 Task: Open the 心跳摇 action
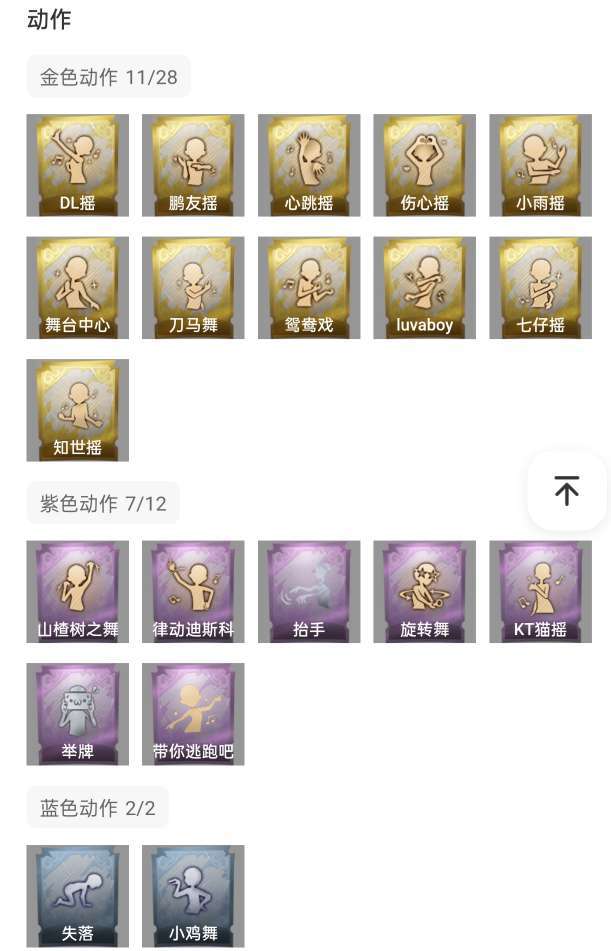pos(309,165)
